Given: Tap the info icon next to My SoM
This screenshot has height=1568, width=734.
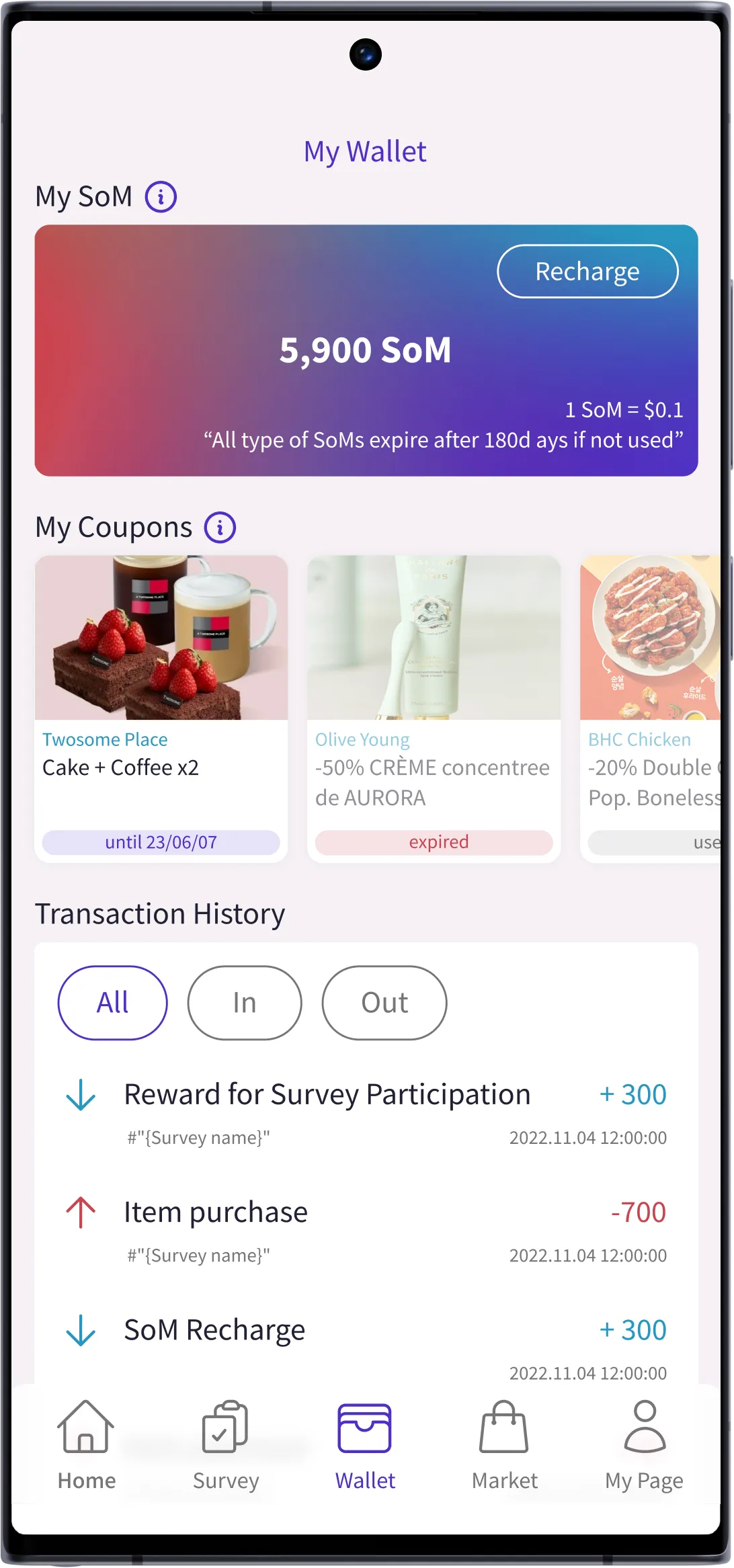Looking at the screenshot, I should (159, 196).
